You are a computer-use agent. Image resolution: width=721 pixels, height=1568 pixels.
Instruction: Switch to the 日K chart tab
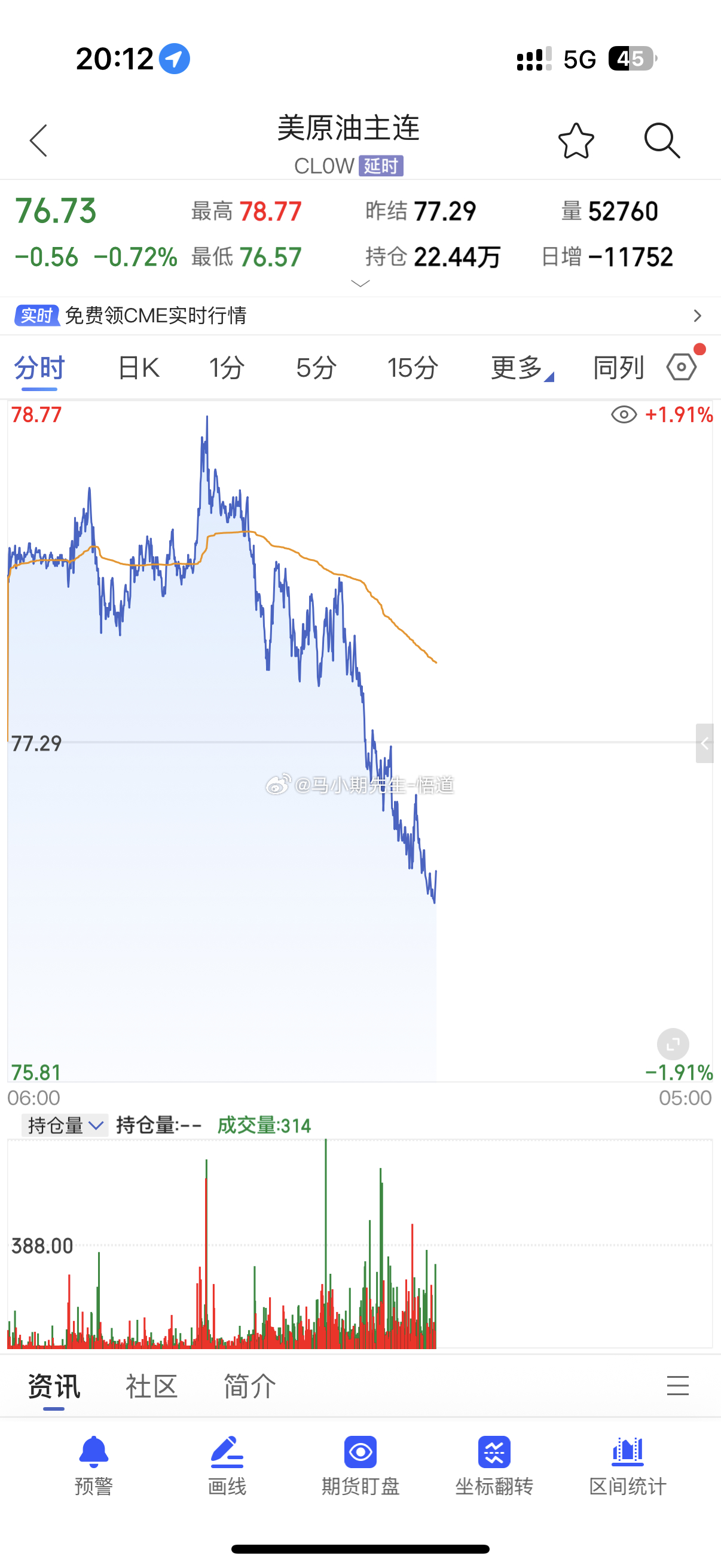tap(138, 368)
